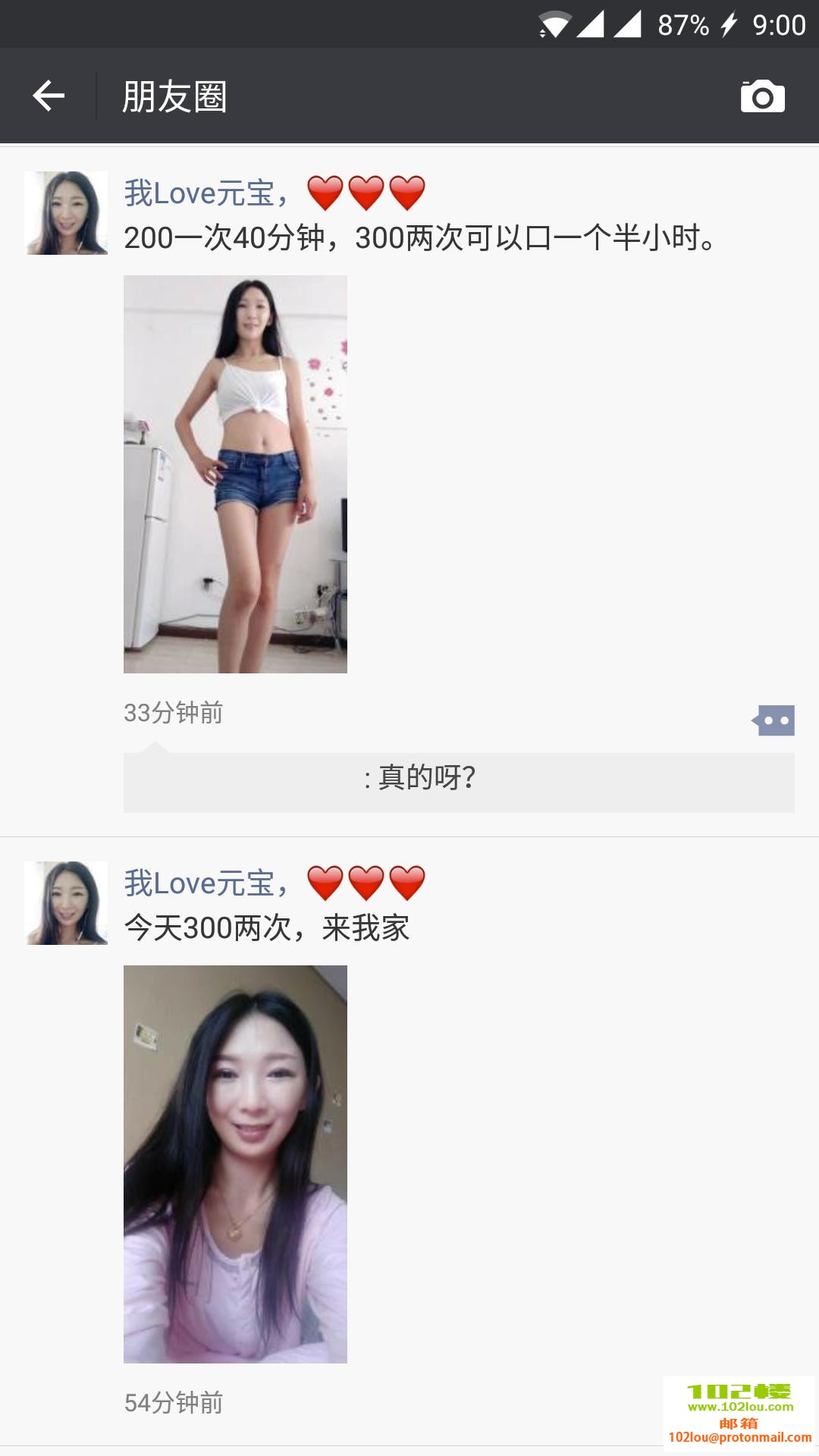The image size is (819, 1456).
Task: View the photo in the 54分钟前 post
Action: pyautogui.click(x=235, y=1164)
